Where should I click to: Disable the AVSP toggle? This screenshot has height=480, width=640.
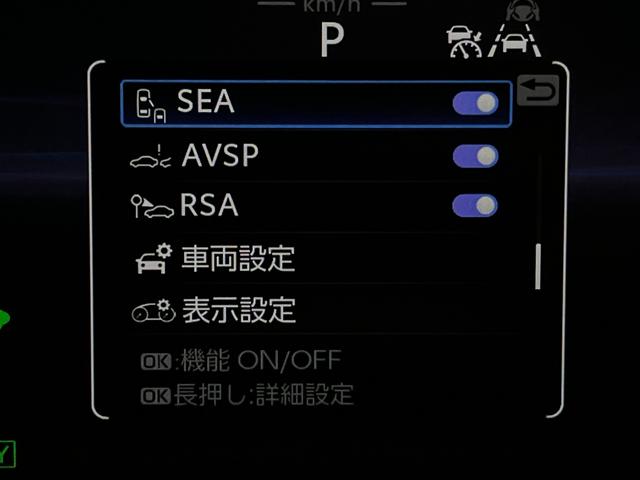point(475,156)
